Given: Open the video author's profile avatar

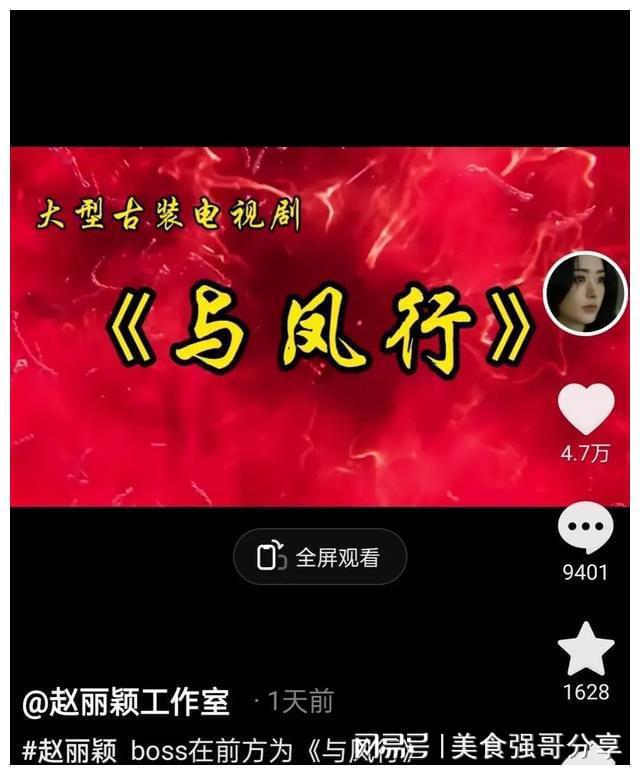Looking at the screenshot, I should pyautogui.click(x=585, y=294).
